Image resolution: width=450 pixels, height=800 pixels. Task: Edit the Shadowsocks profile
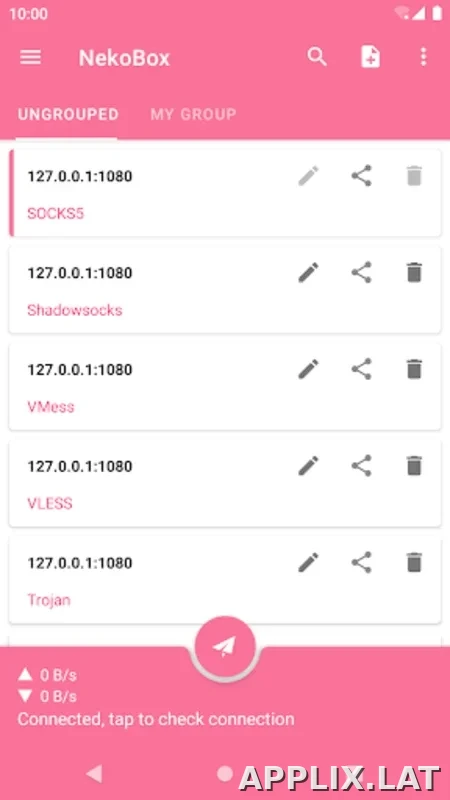click(x=309, y=272)
